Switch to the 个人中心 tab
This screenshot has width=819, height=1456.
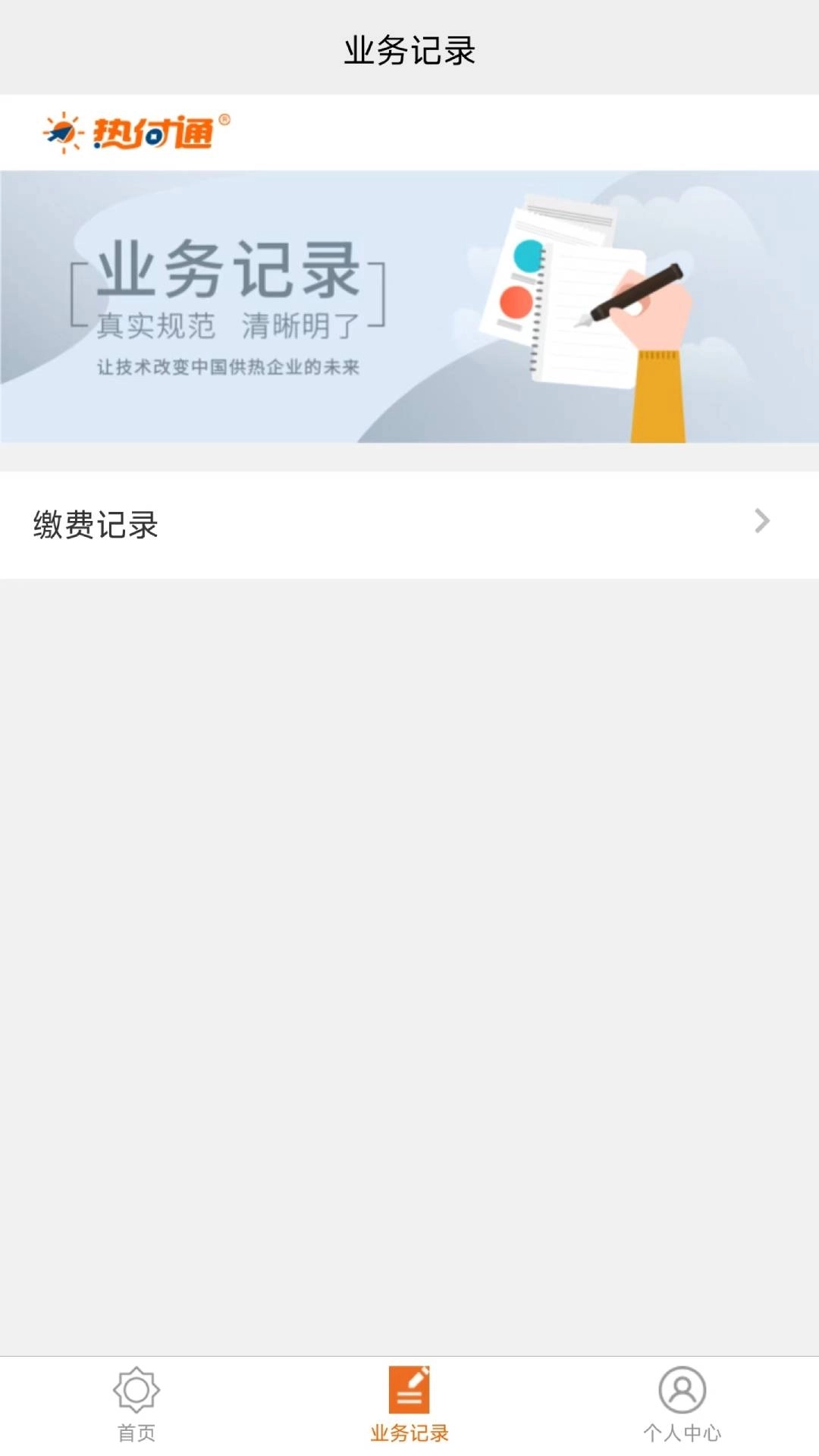tap(682, 1410)
